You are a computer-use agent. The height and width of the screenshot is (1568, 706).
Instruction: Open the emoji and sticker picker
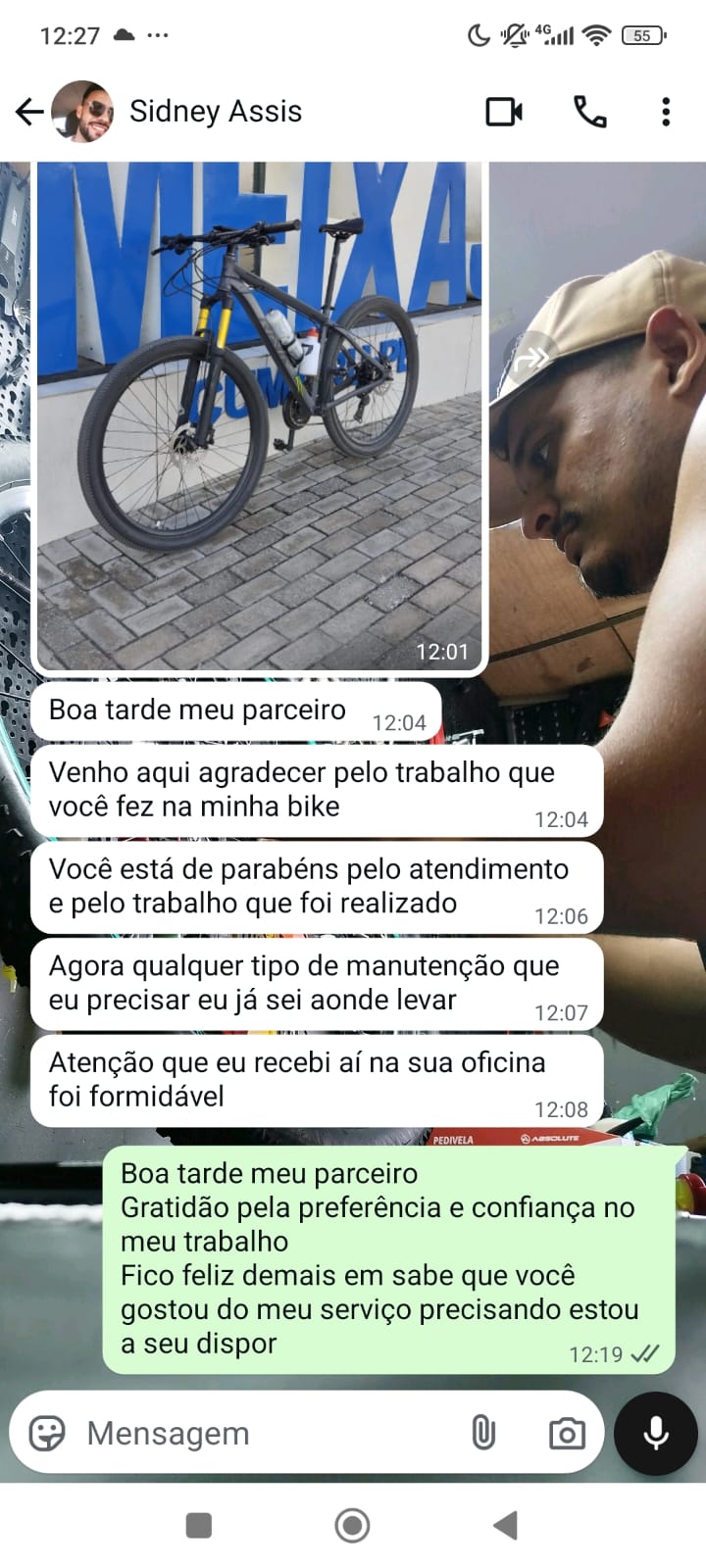(x=47, y=1433)
